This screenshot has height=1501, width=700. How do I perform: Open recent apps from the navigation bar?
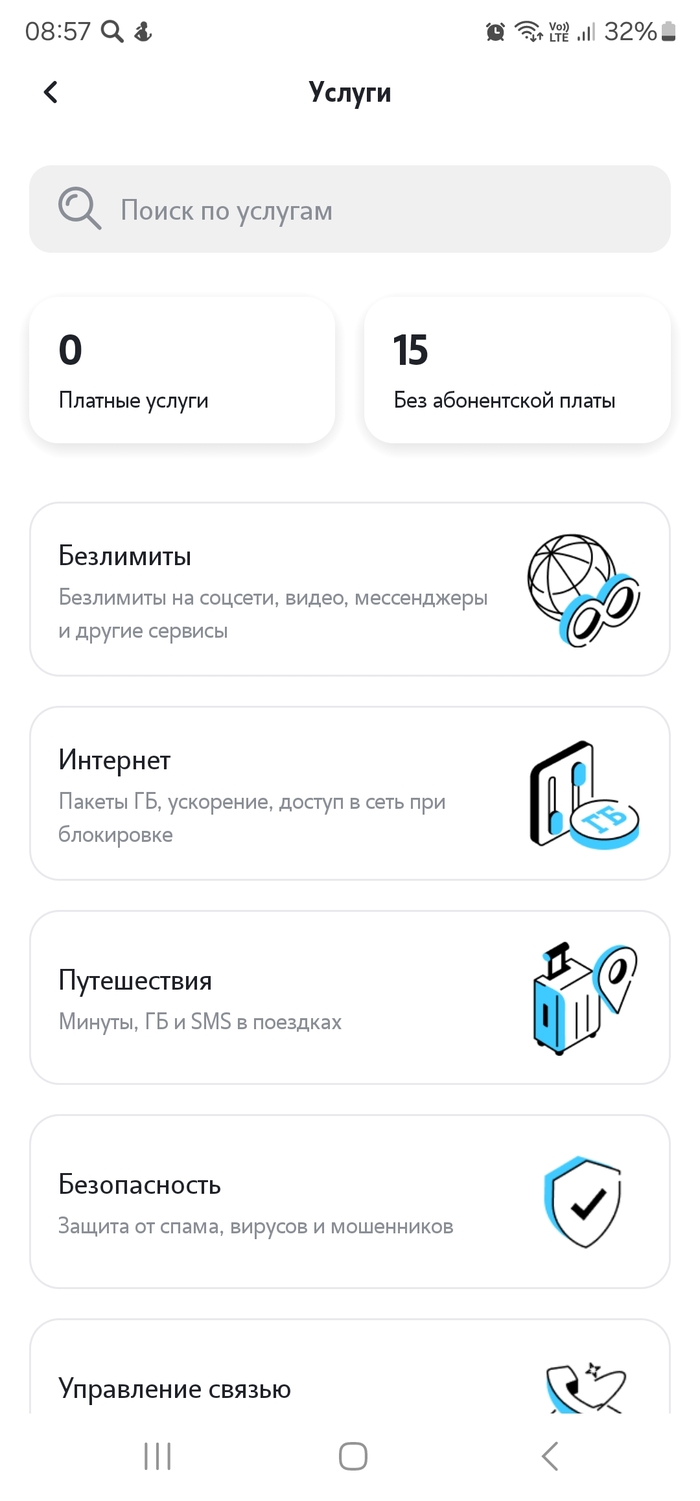(157, 1456)
